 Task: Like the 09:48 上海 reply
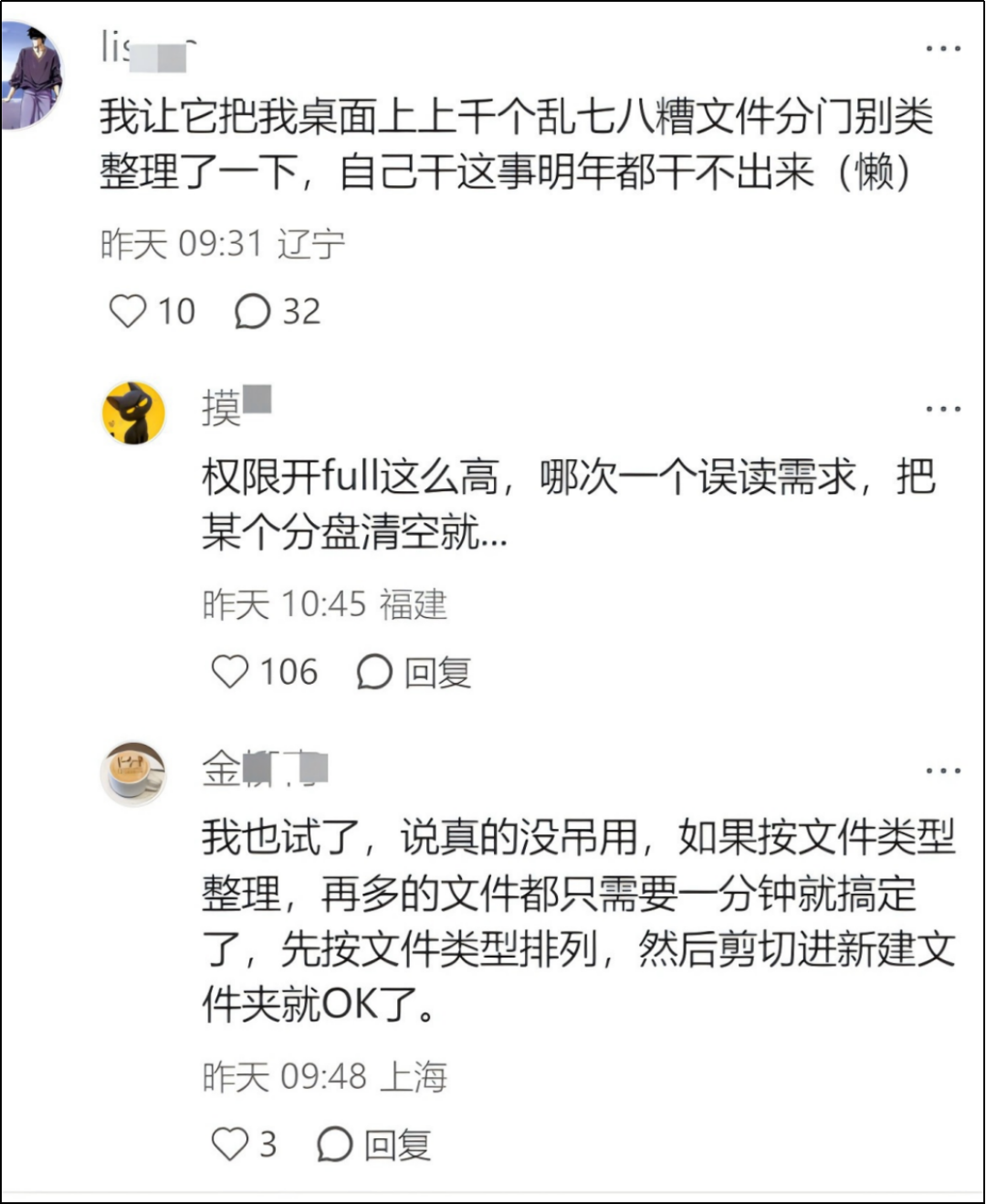pyautogui.click(x=229, y=1144)
